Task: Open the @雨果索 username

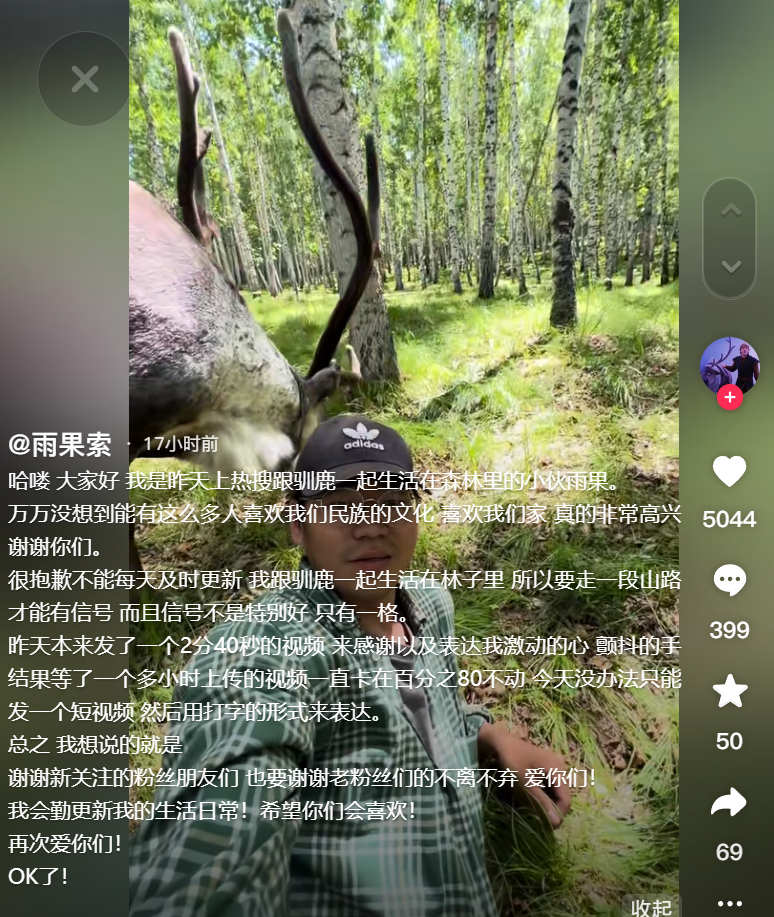Action: pyautogui.click(x=60, y=444)
